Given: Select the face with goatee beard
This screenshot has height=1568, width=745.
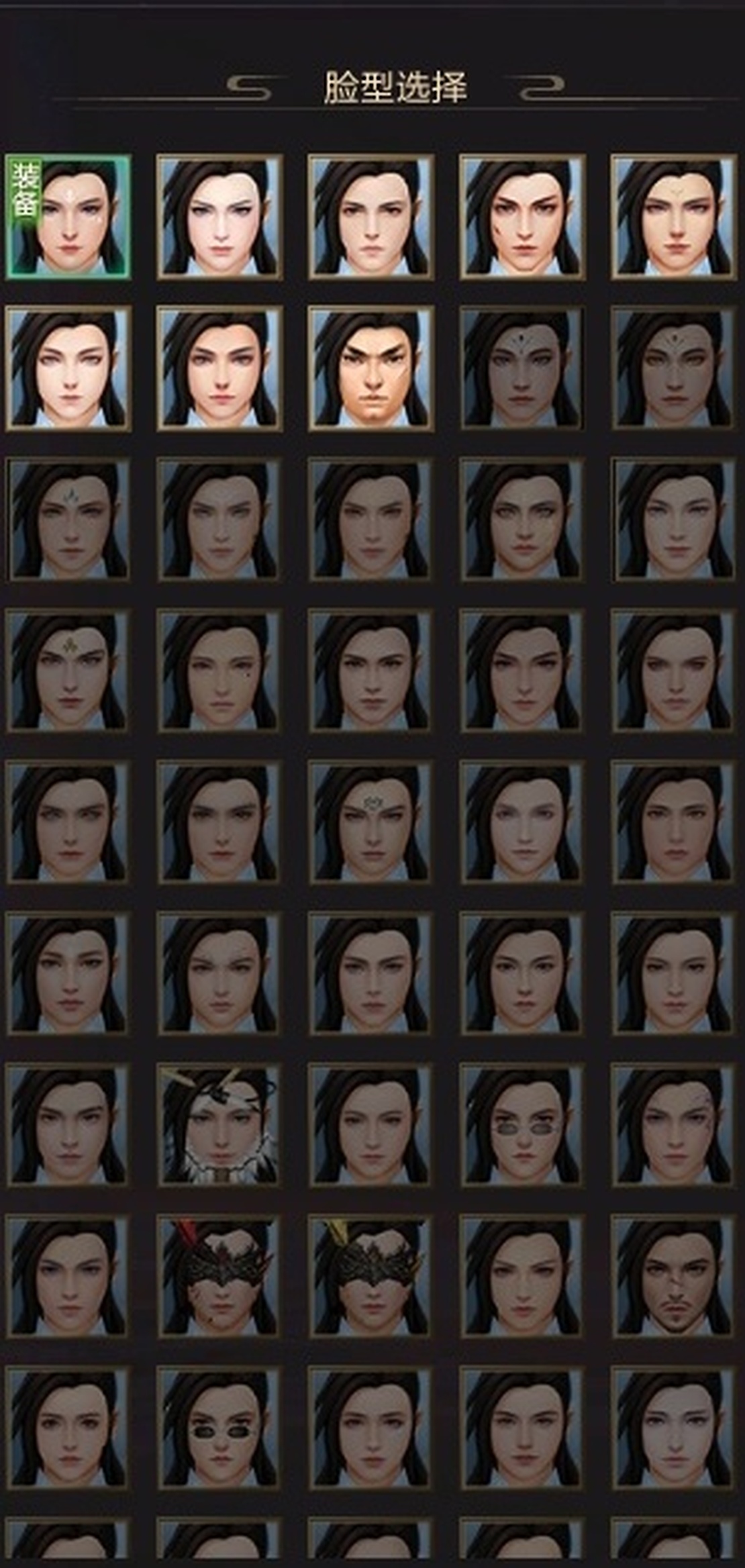Looking at the screenshot, I should point(673,1276).
